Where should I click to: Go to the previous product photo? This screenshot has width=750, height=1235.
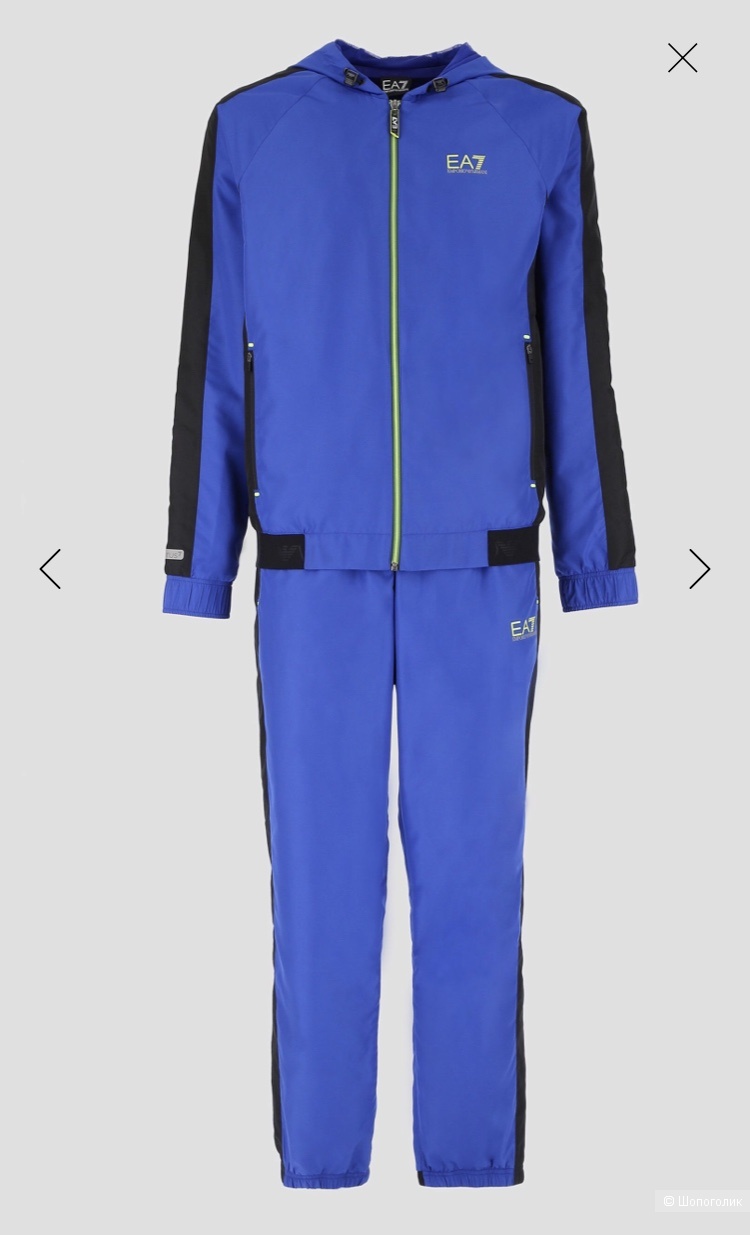point(50,569)
